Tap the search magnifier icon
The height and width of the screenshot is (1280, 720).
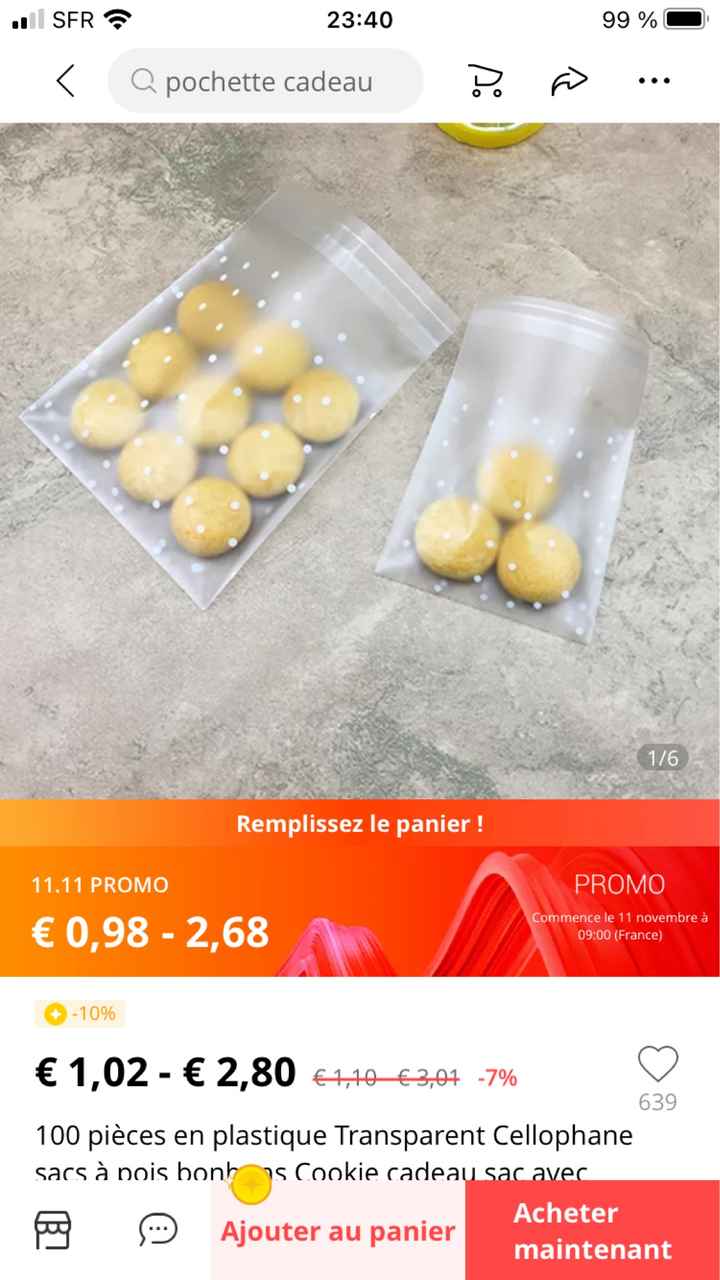click(142, 81)
